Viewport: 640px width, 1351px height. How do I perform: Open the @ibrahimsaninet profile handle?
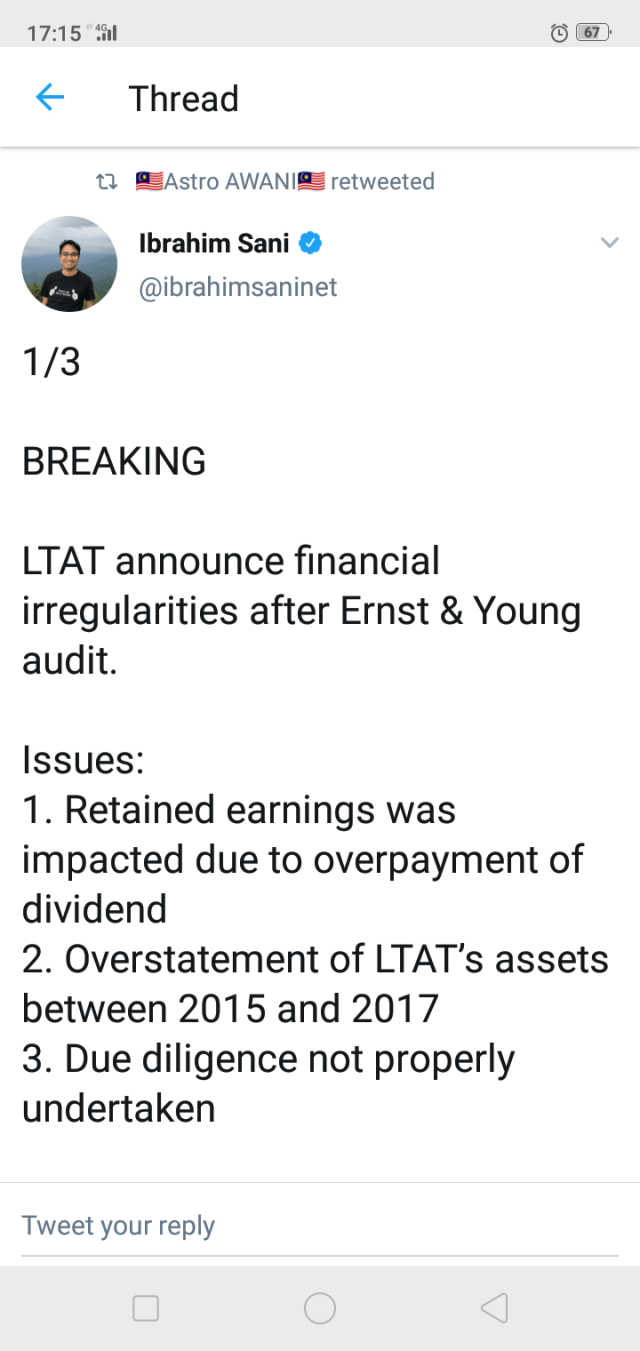coord(238,287)
